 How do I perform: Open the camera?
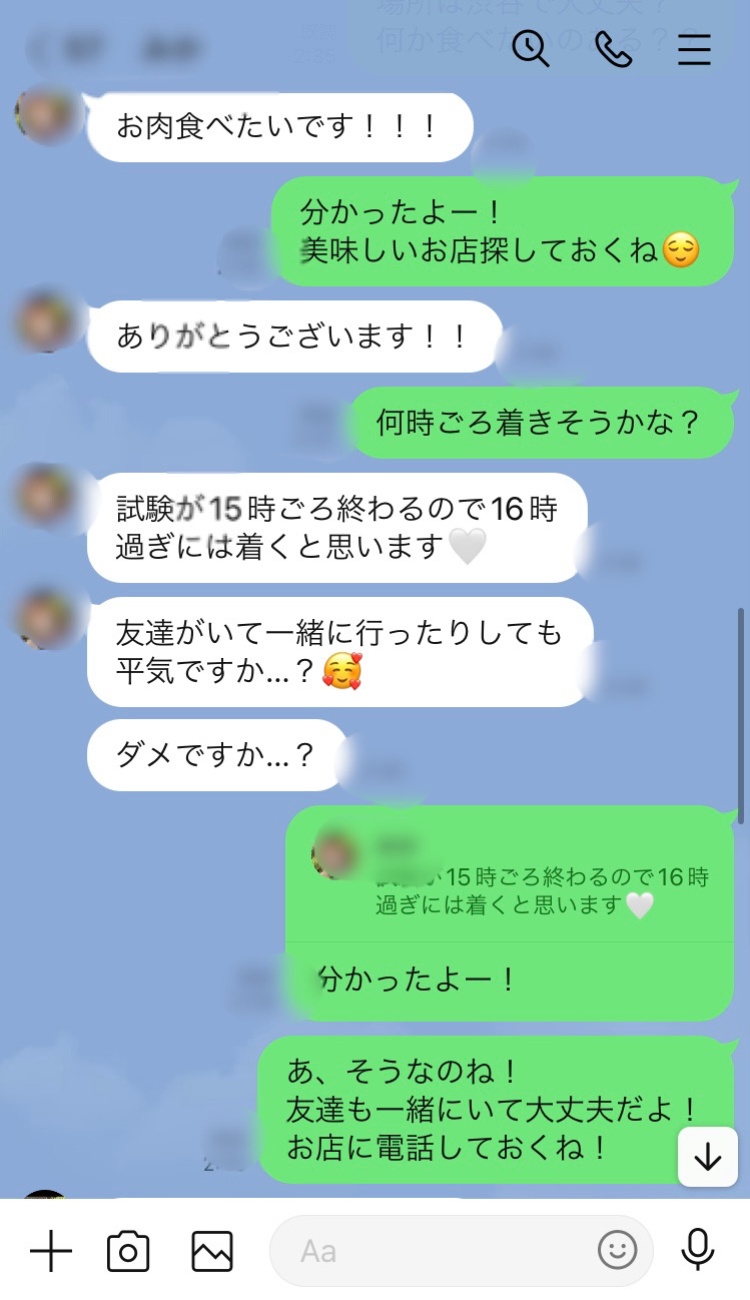[x=128, y=1251]
